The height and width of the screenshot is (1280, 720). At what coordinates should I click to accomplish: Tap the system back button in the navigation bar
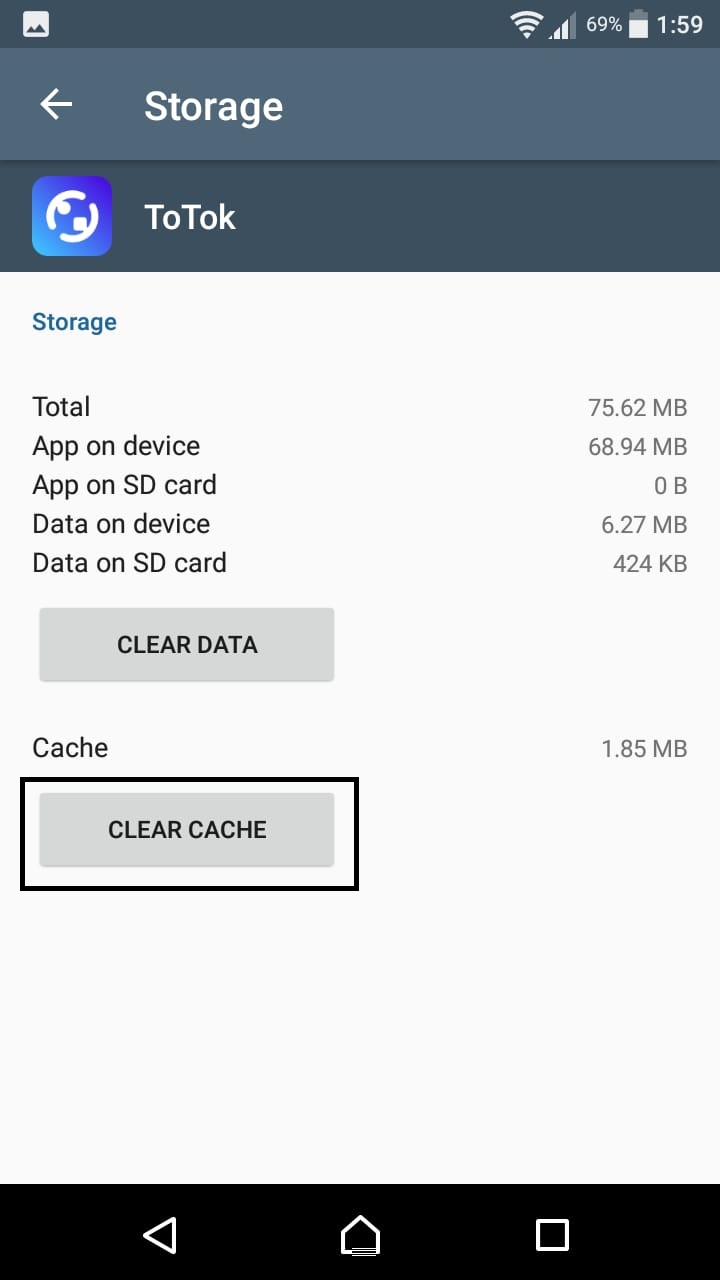(x=161, y=1235)
